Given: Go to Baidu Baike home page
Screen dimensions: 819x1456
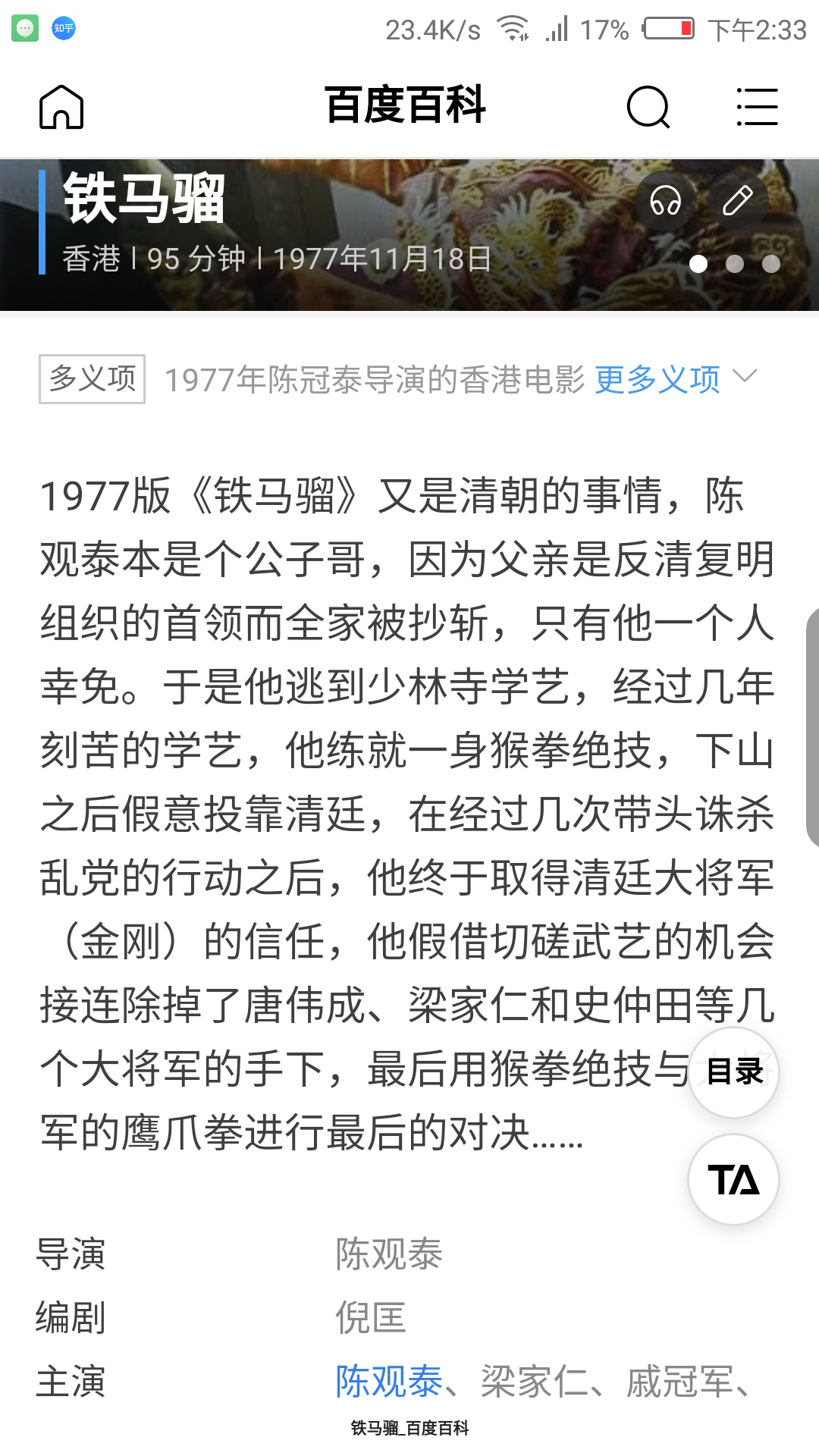Looking at the screenshot, I should (x=61, y=107).
